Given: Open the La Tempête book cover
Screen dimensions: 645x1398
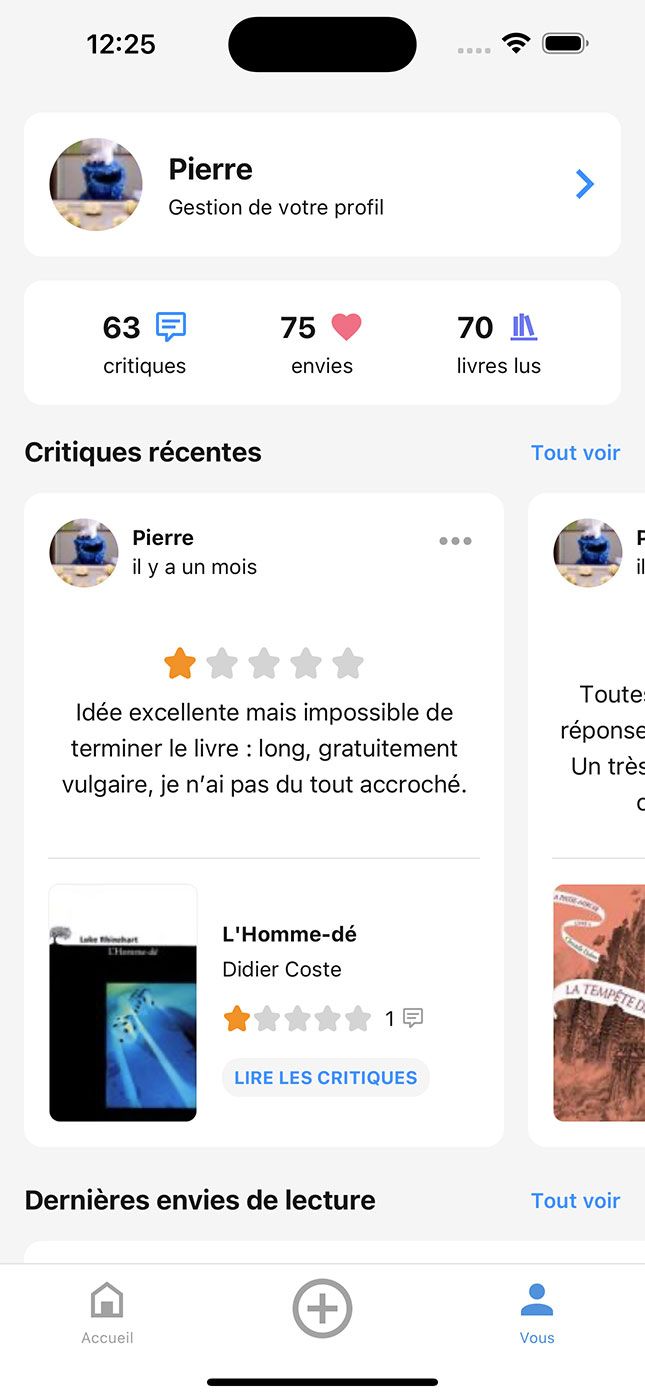Looking at the screenshot, I should 599,1002.
